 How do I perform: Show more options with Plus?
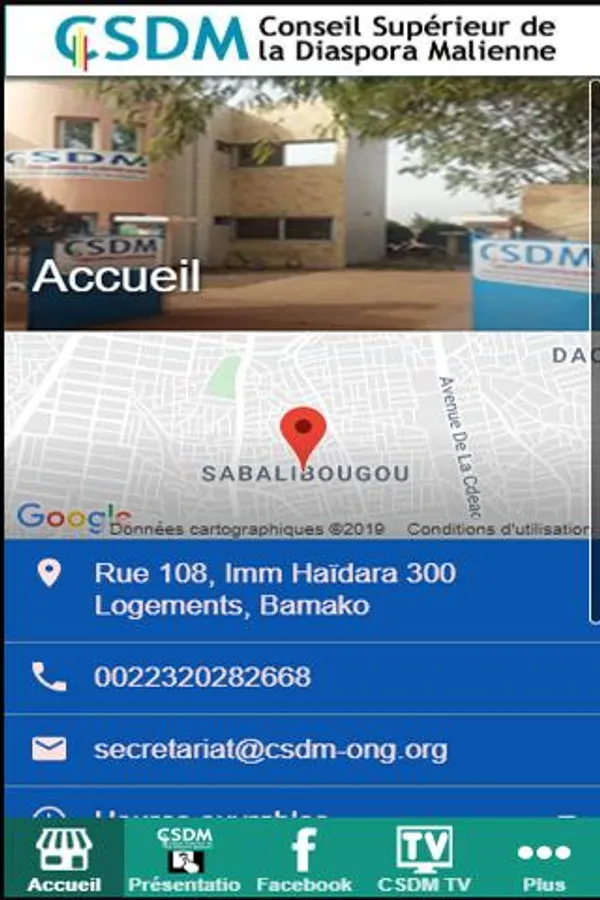(543, 859)
